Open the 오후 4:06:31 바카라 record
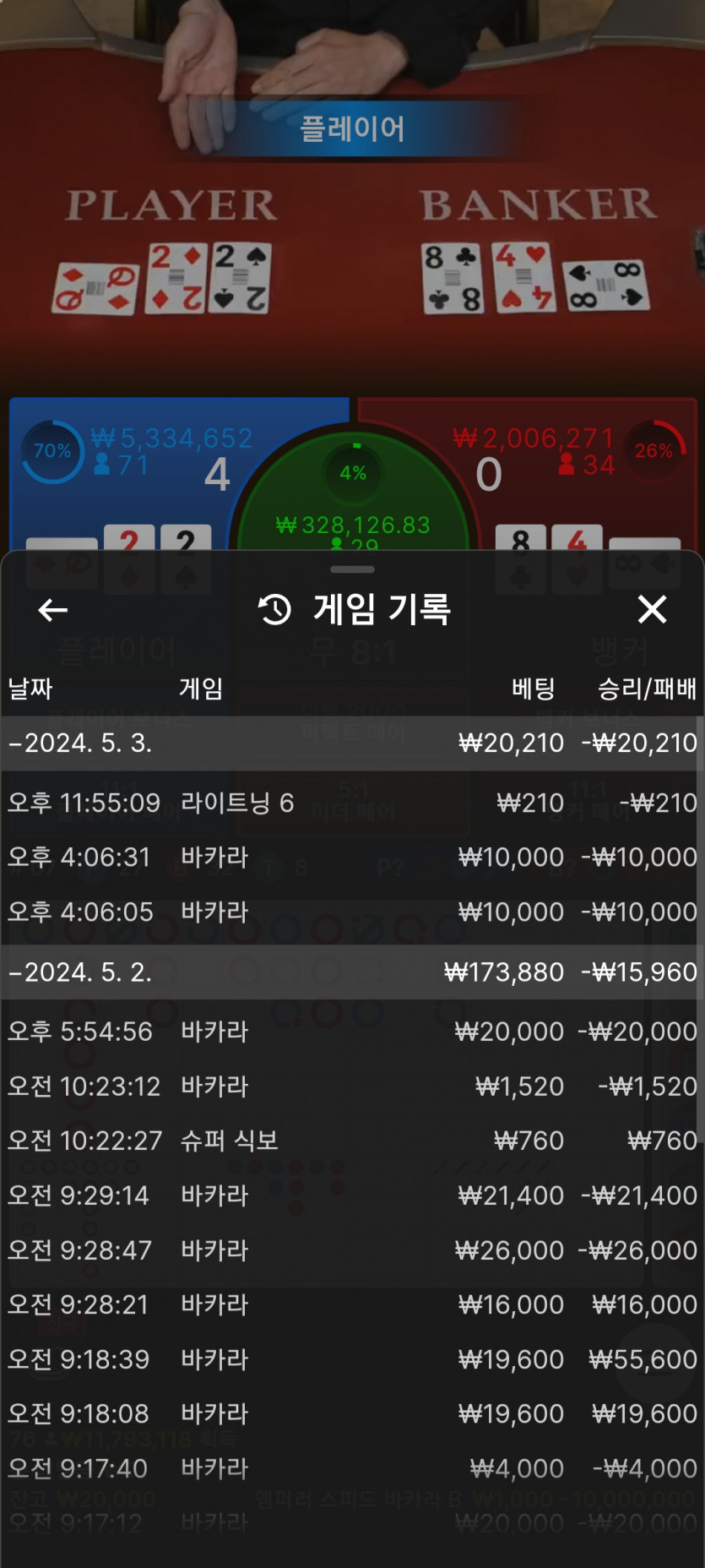Viewport: 705px width, 1568px height. click(x=352, y=857)
